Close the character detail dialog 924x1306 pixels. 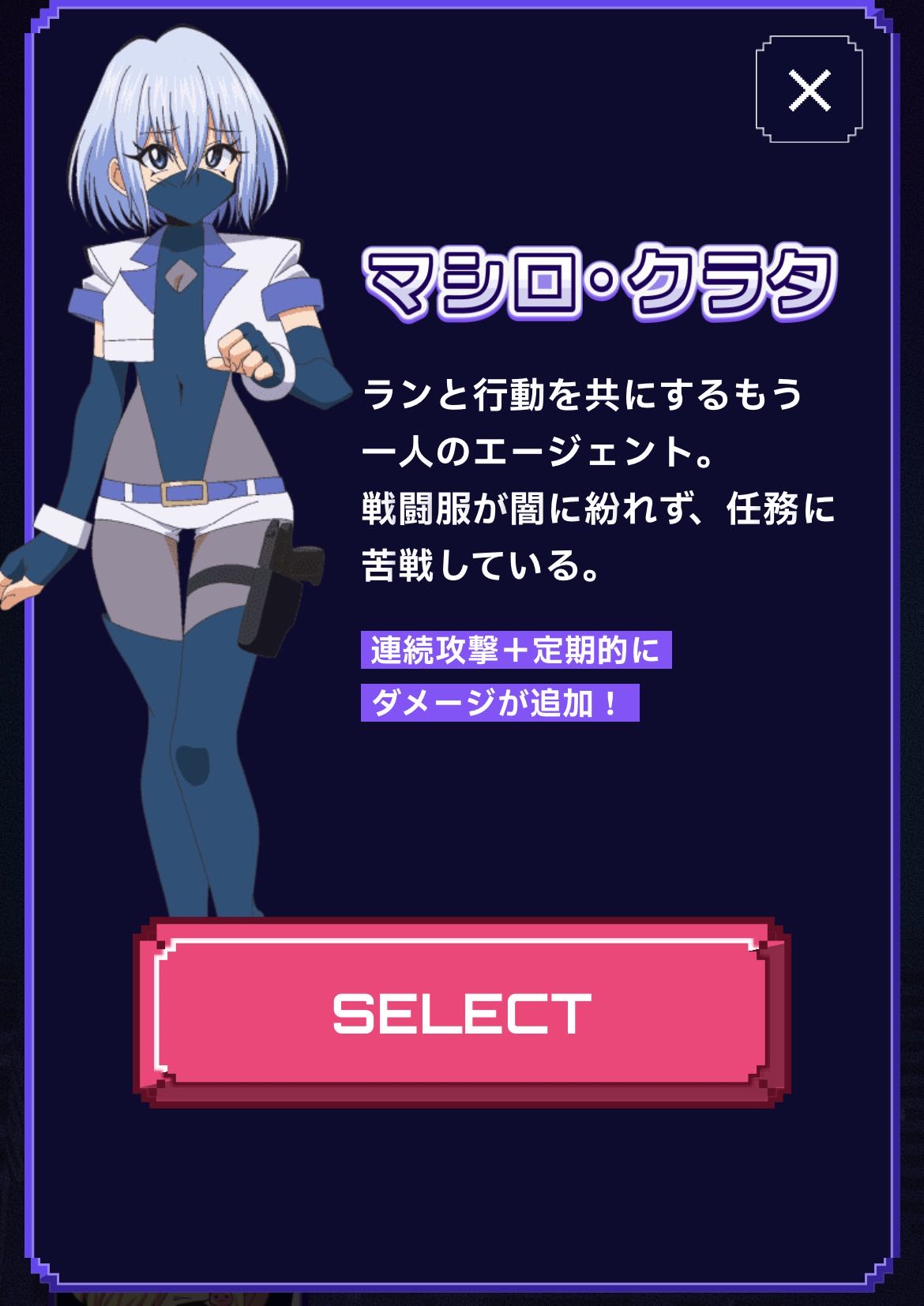click(809, 90)
